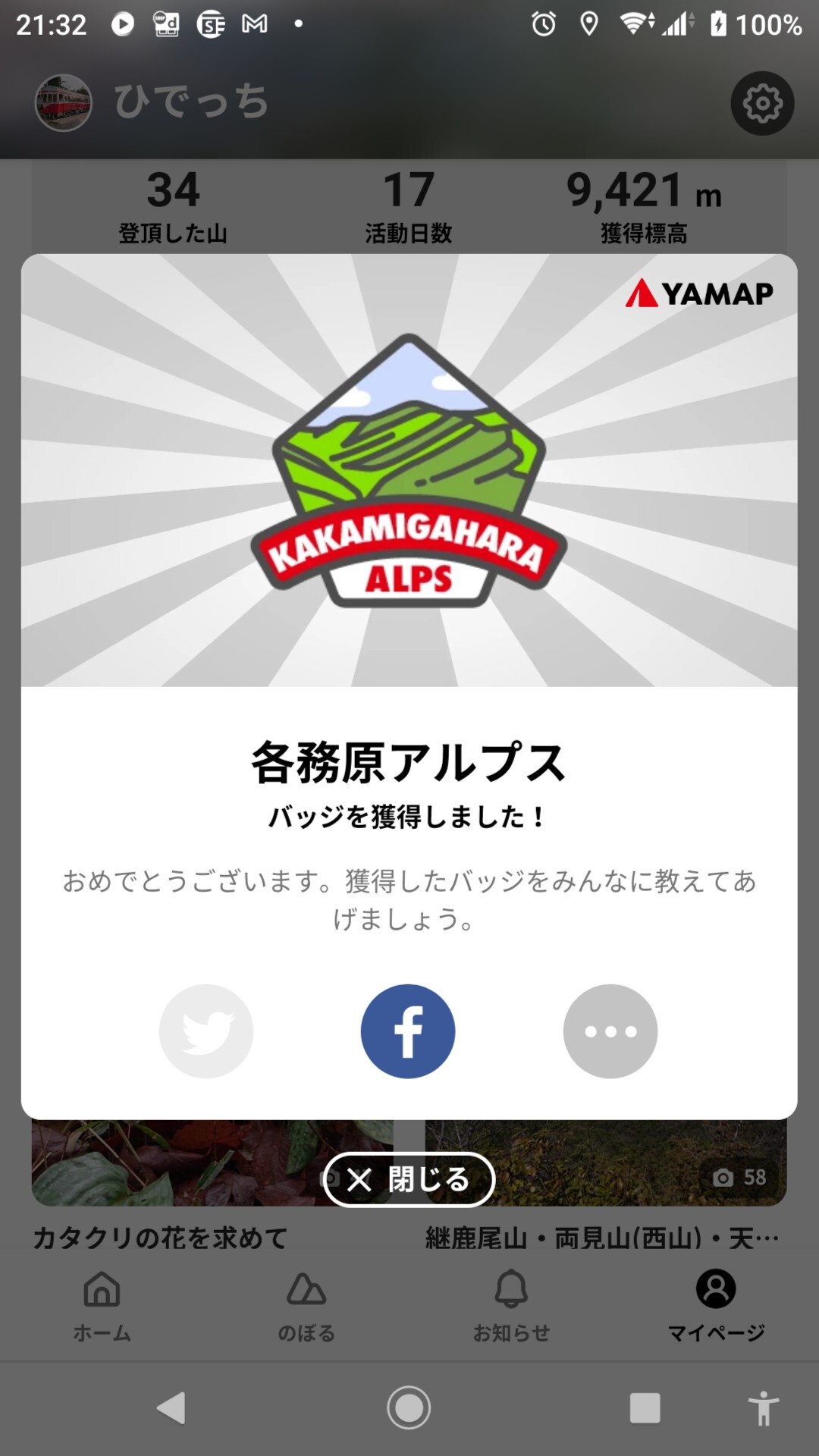
Task: Open ひでっち profile avatar
Action: [64, 103]
